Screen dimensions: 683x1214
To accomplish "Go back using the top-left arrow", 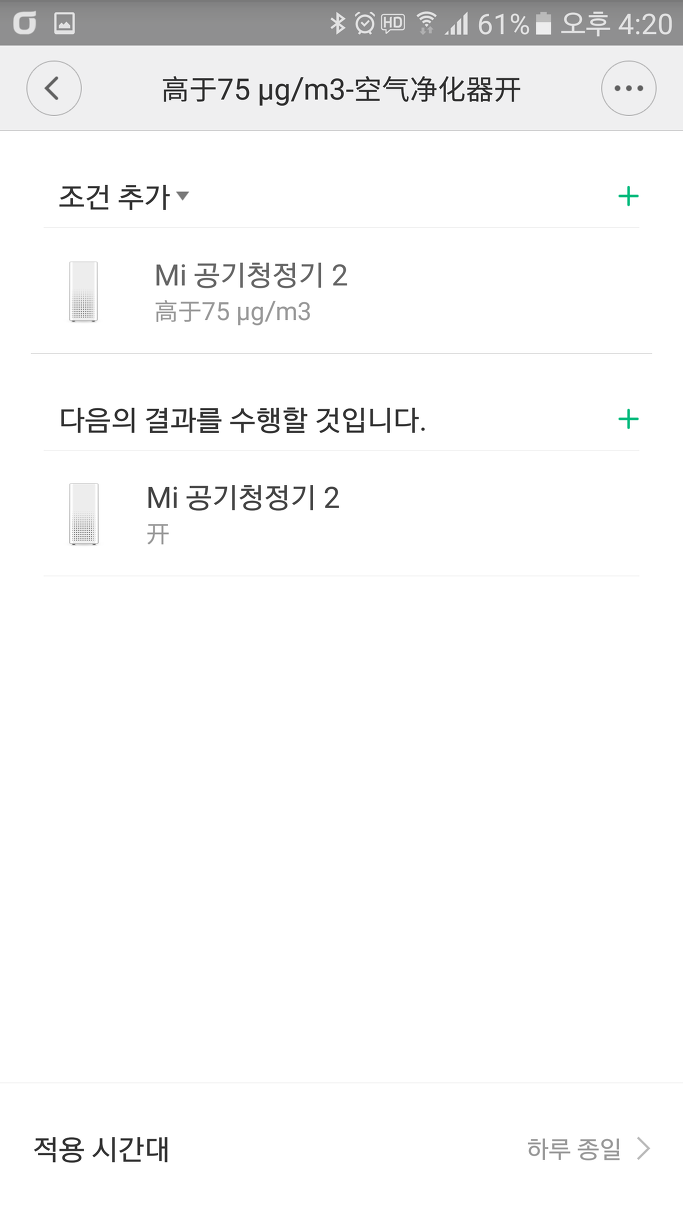I will click(x=54, y=89).
